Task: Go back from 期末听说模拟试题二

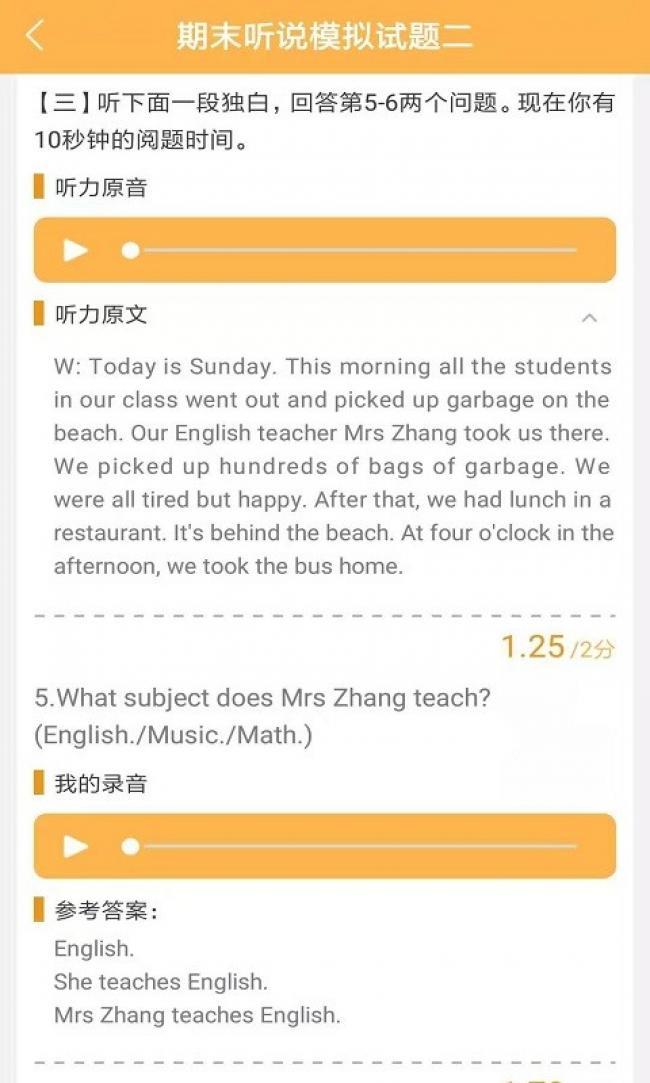Action: pyautogui.click(x=36, y=36)
